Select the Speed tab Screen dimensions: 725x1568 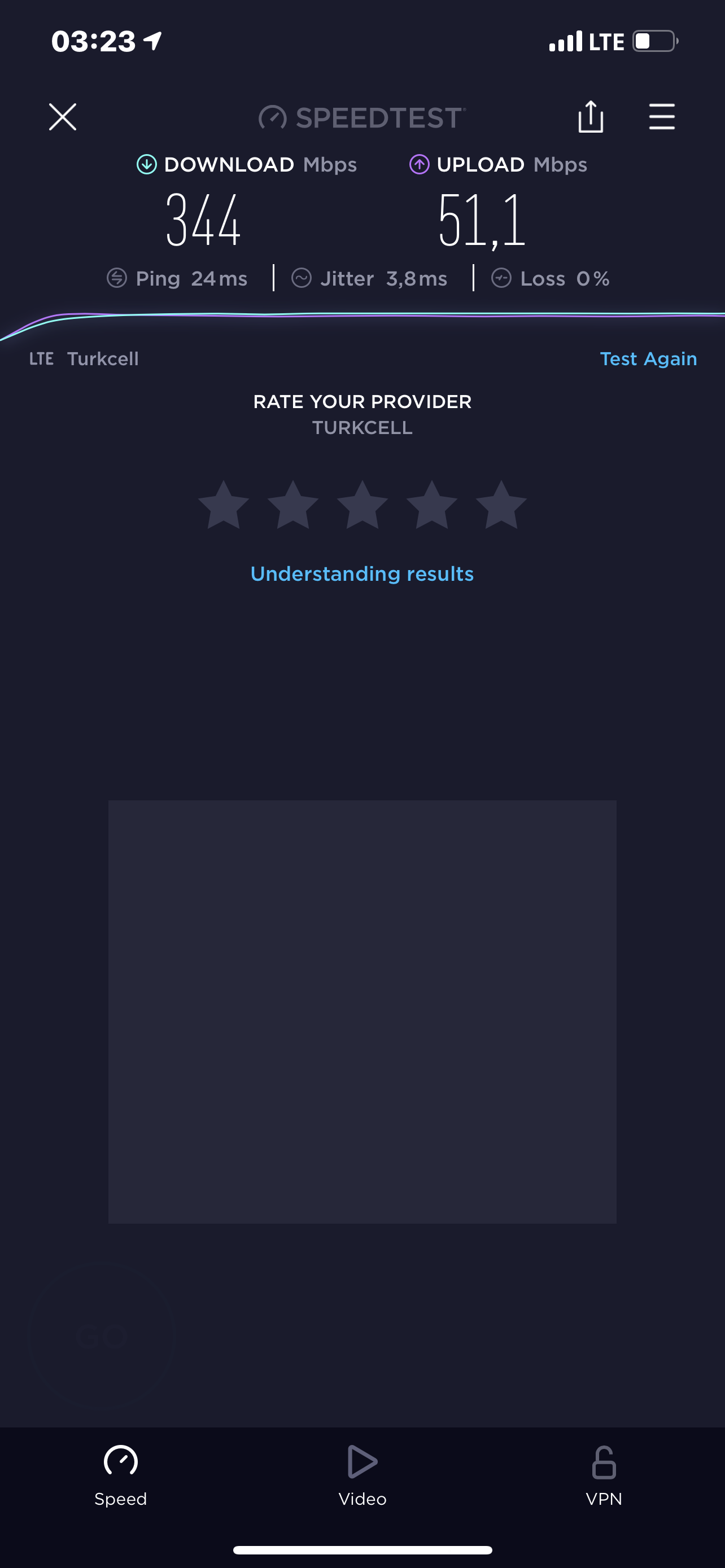pyautogui.click(x=120, y=1475)
